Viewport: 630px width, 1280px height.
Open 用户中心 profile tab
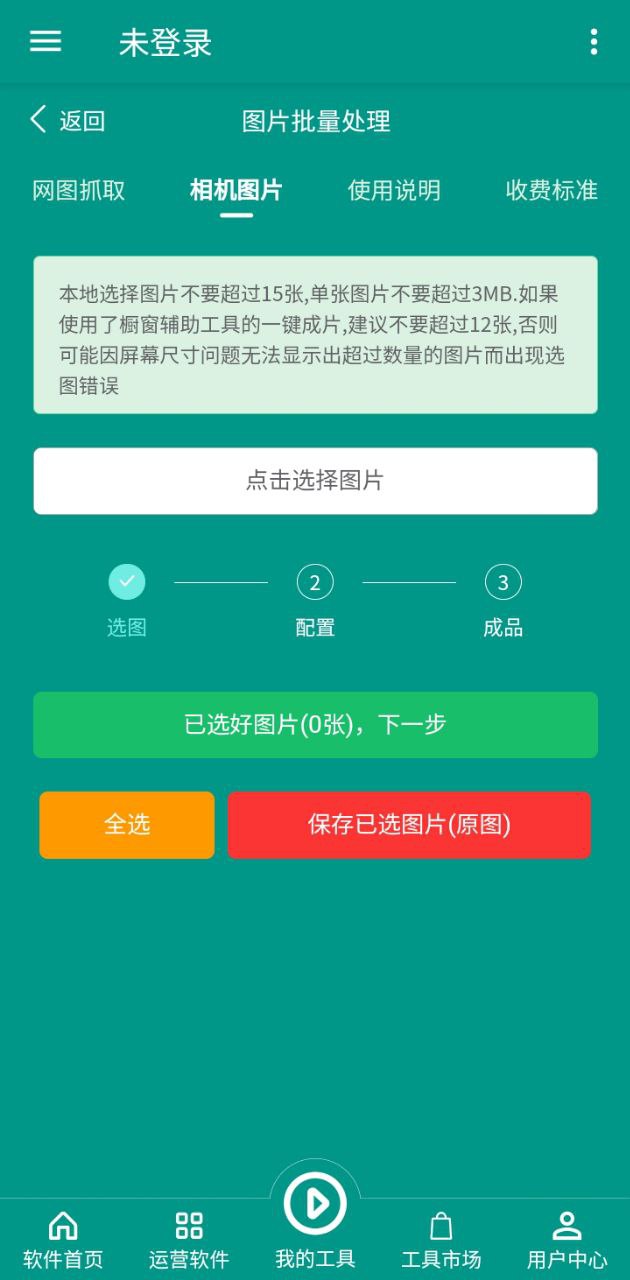click(567, 1240)
